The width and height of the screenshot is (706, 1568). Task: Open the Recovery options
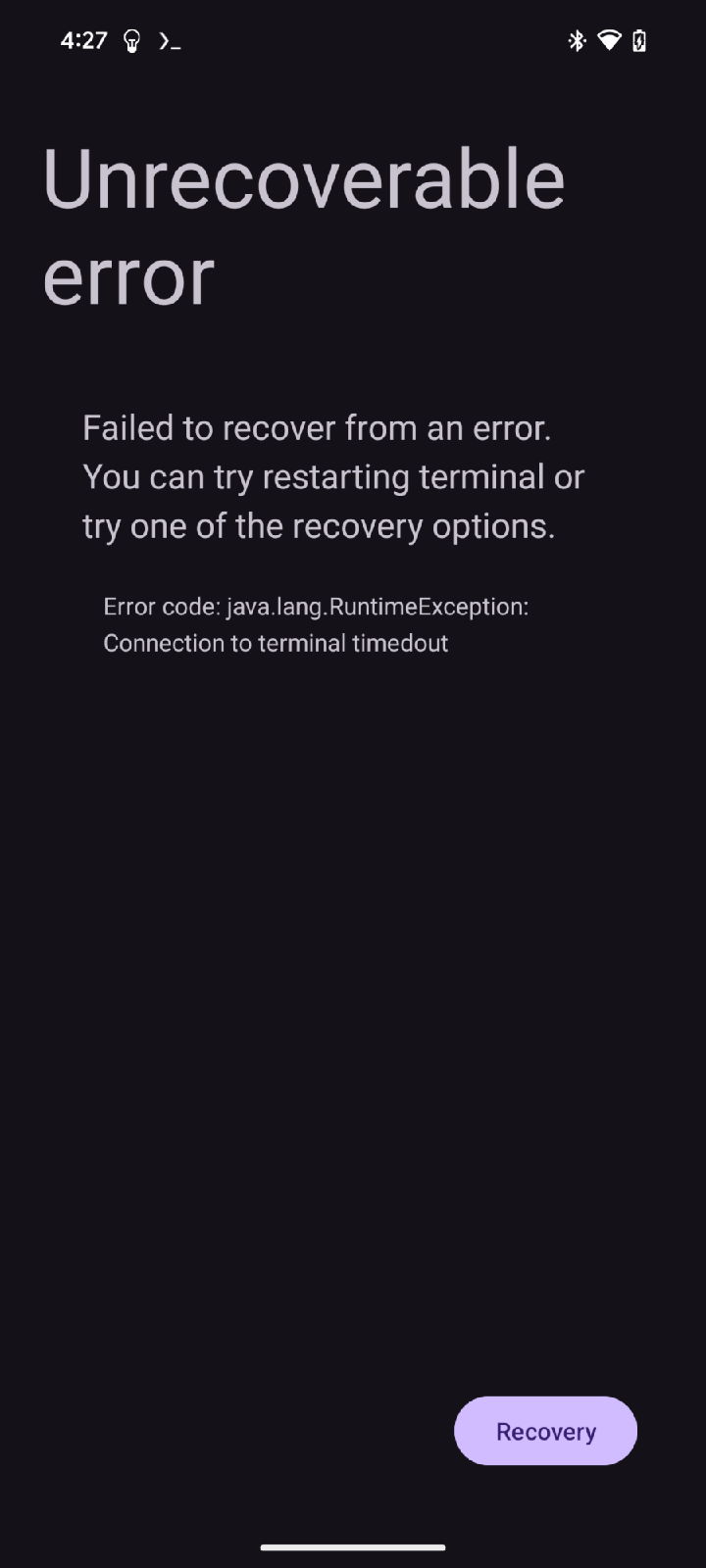tap(545, 1431)
